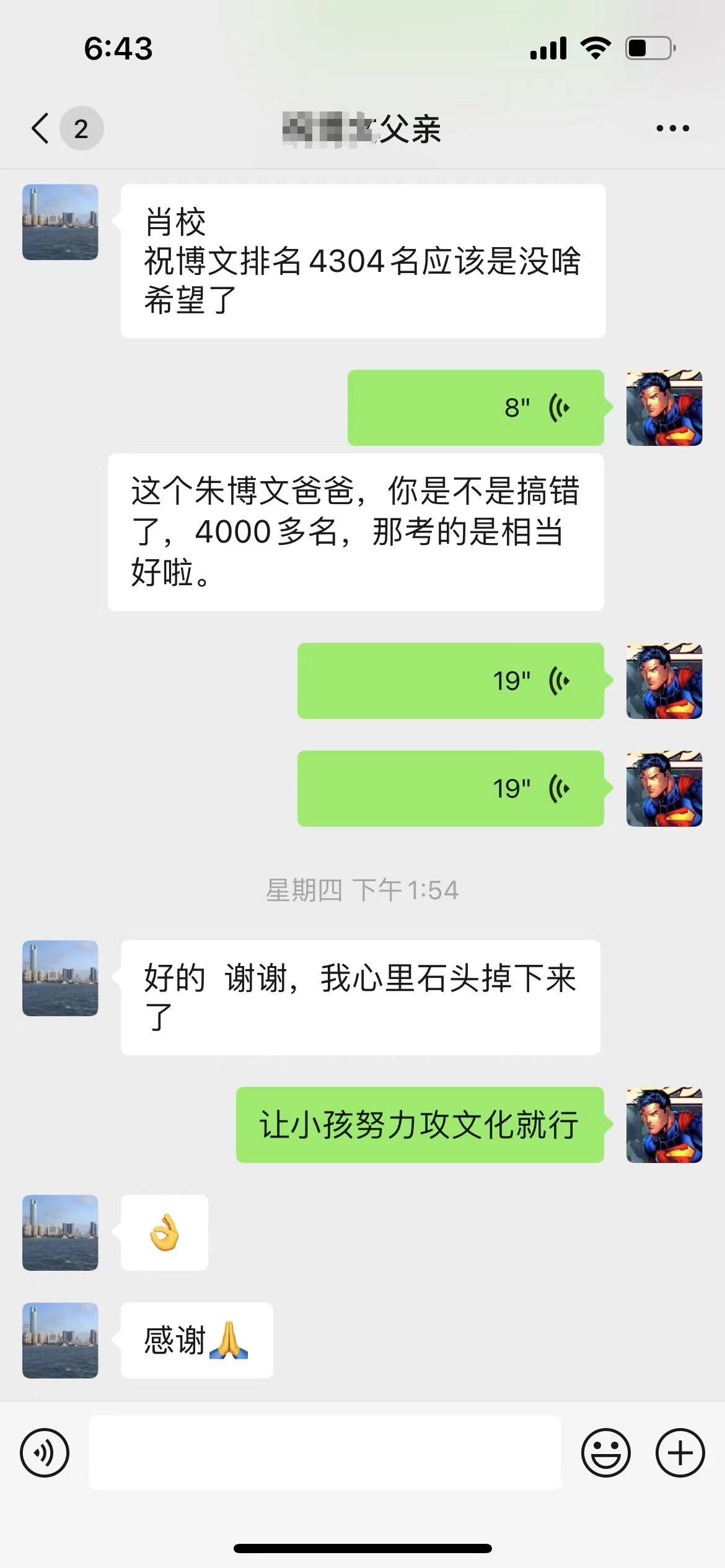Play the 8-second voice message
725x1568 pixels.
[x=475, y=407]
